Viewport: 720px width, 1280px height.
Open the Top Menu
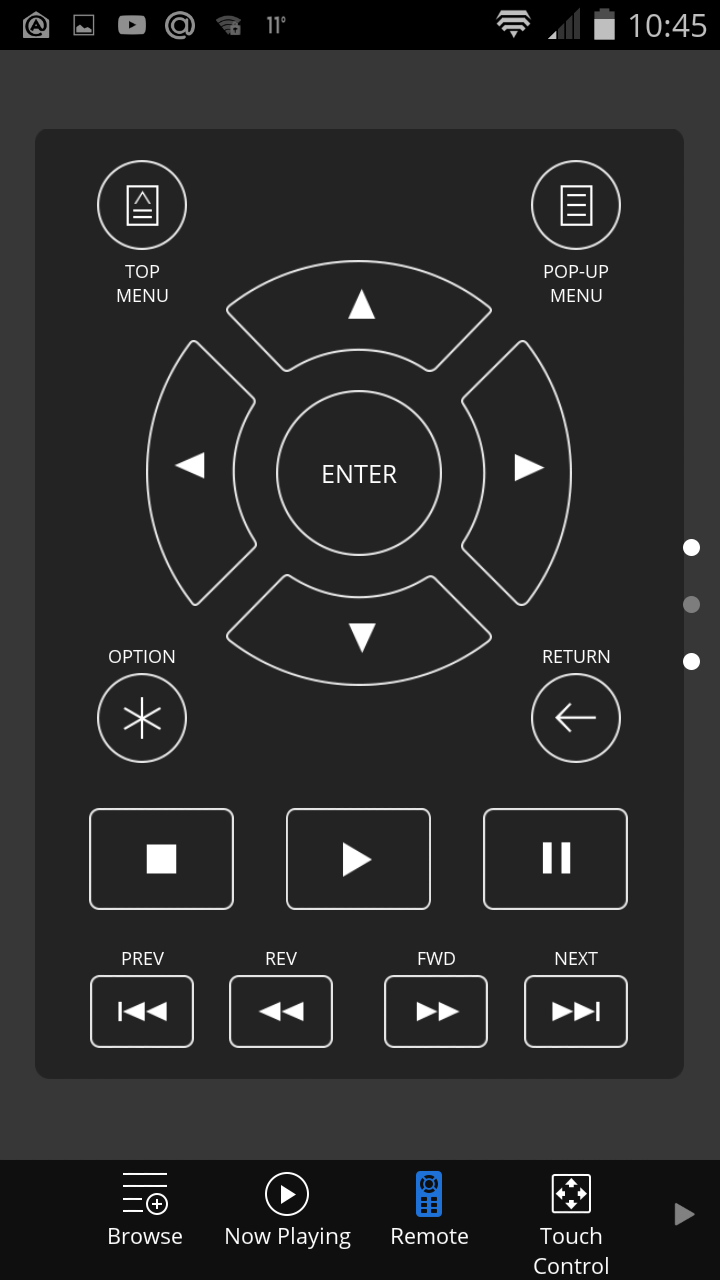pyautogui.click(x=142, y=205)
